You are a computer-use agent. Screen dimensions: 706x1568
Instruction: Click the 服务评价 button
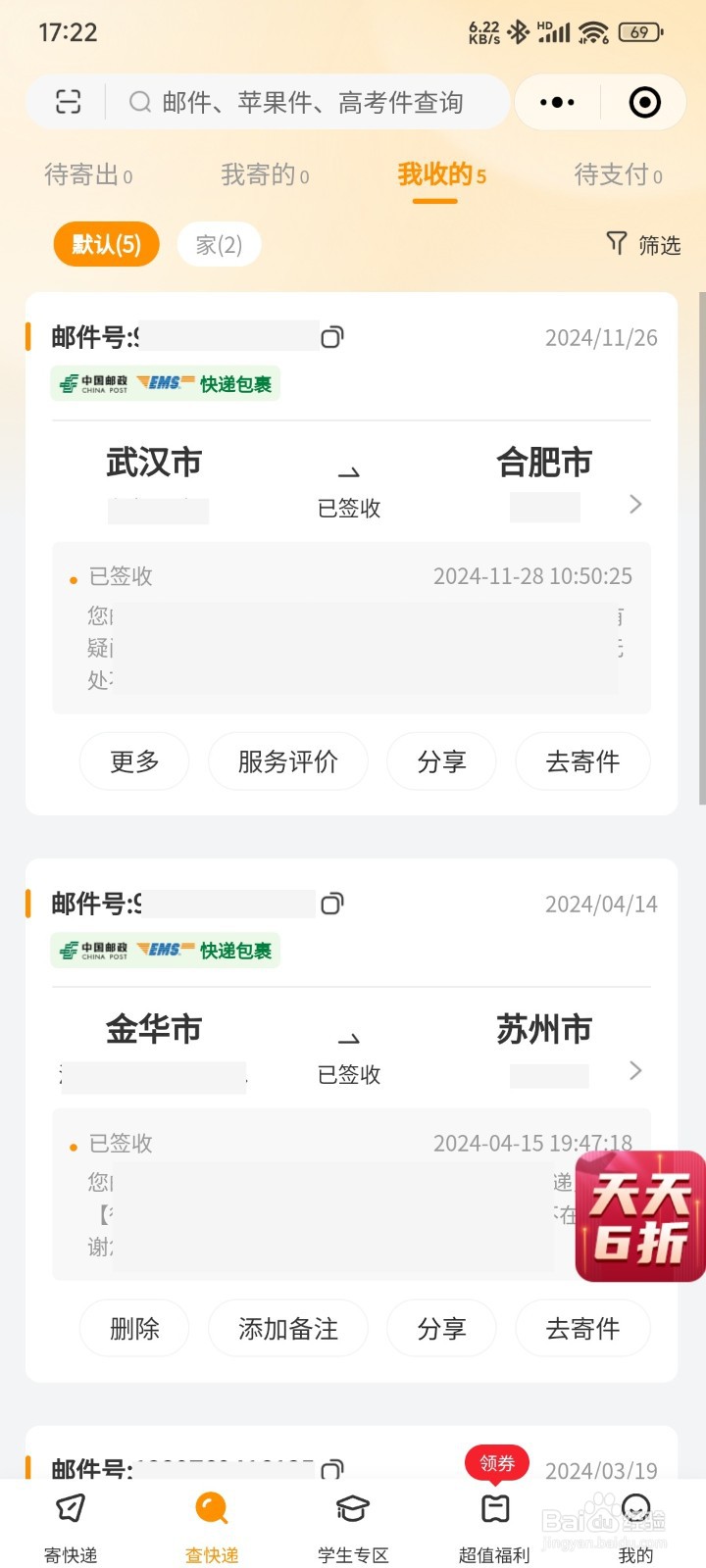click(287, 761)
